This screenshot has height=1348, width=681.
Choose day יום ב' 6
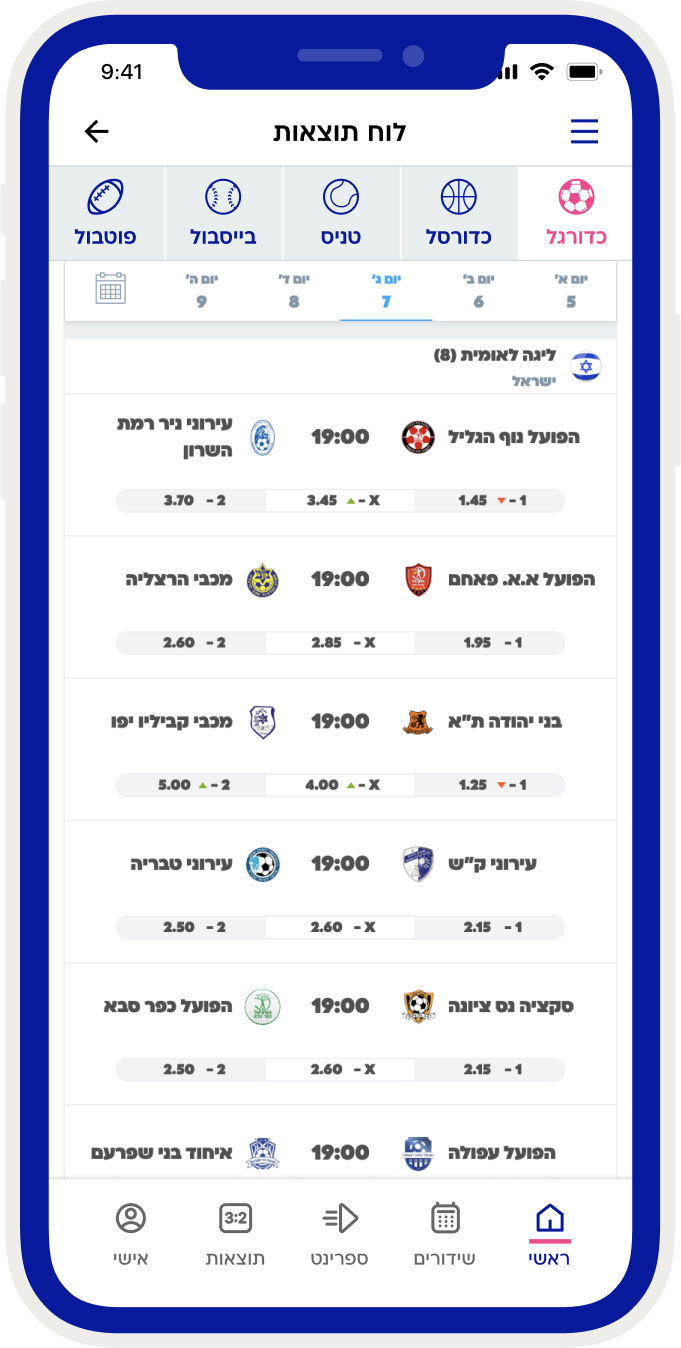[478, 290]
